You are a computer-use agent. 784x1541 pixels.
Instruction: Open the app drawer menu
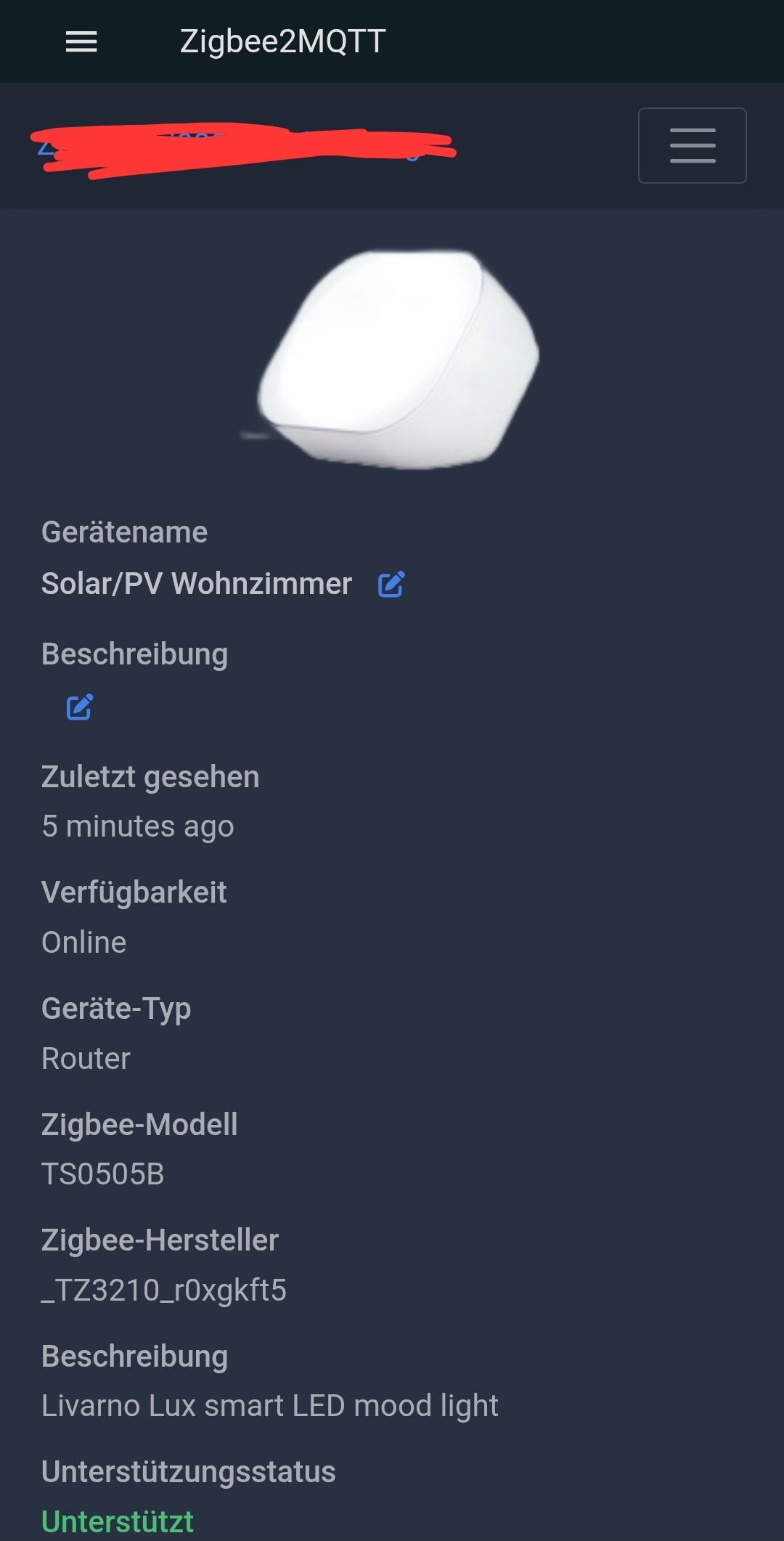coord(81,41)
